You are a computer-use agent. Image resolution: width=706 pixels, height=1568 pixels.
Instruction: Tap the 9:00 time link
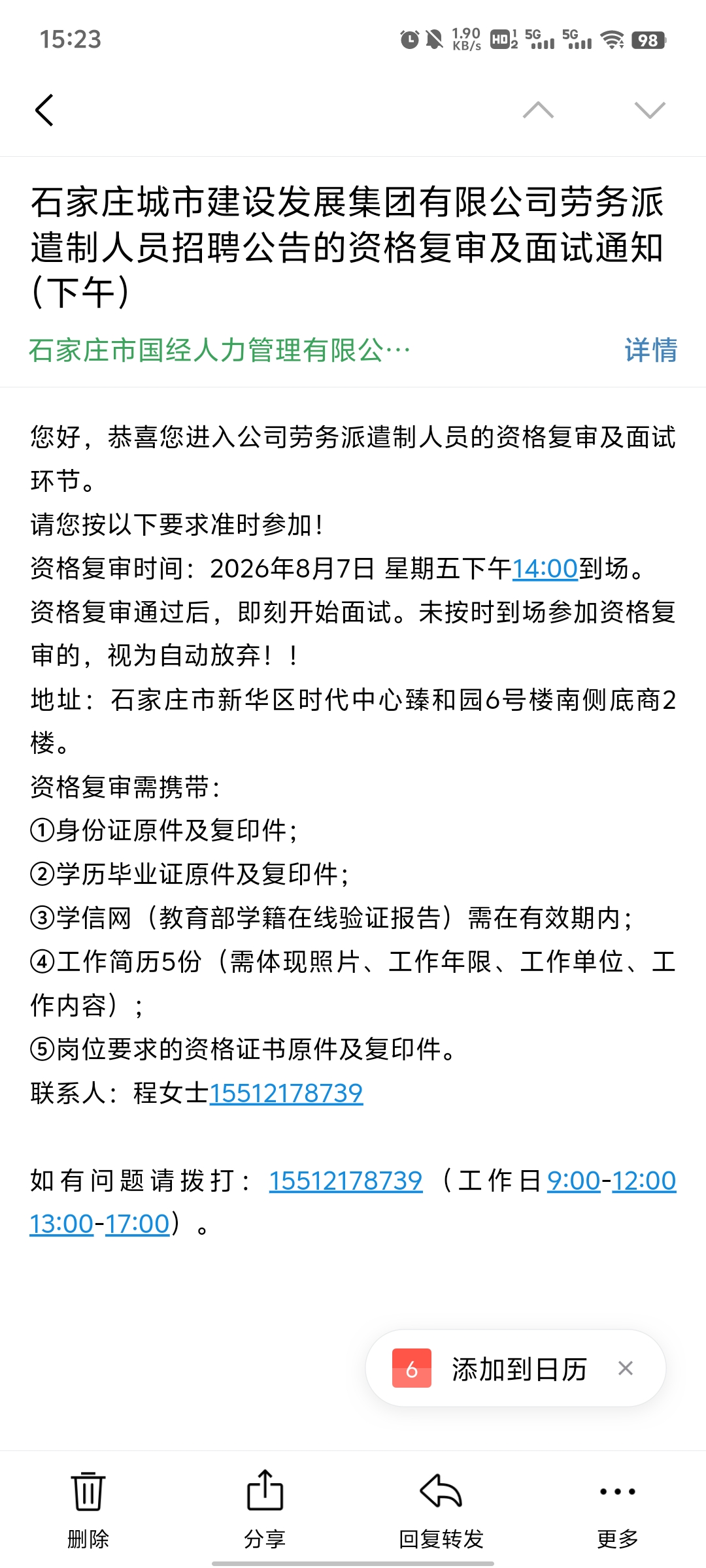click(573, 1181)
